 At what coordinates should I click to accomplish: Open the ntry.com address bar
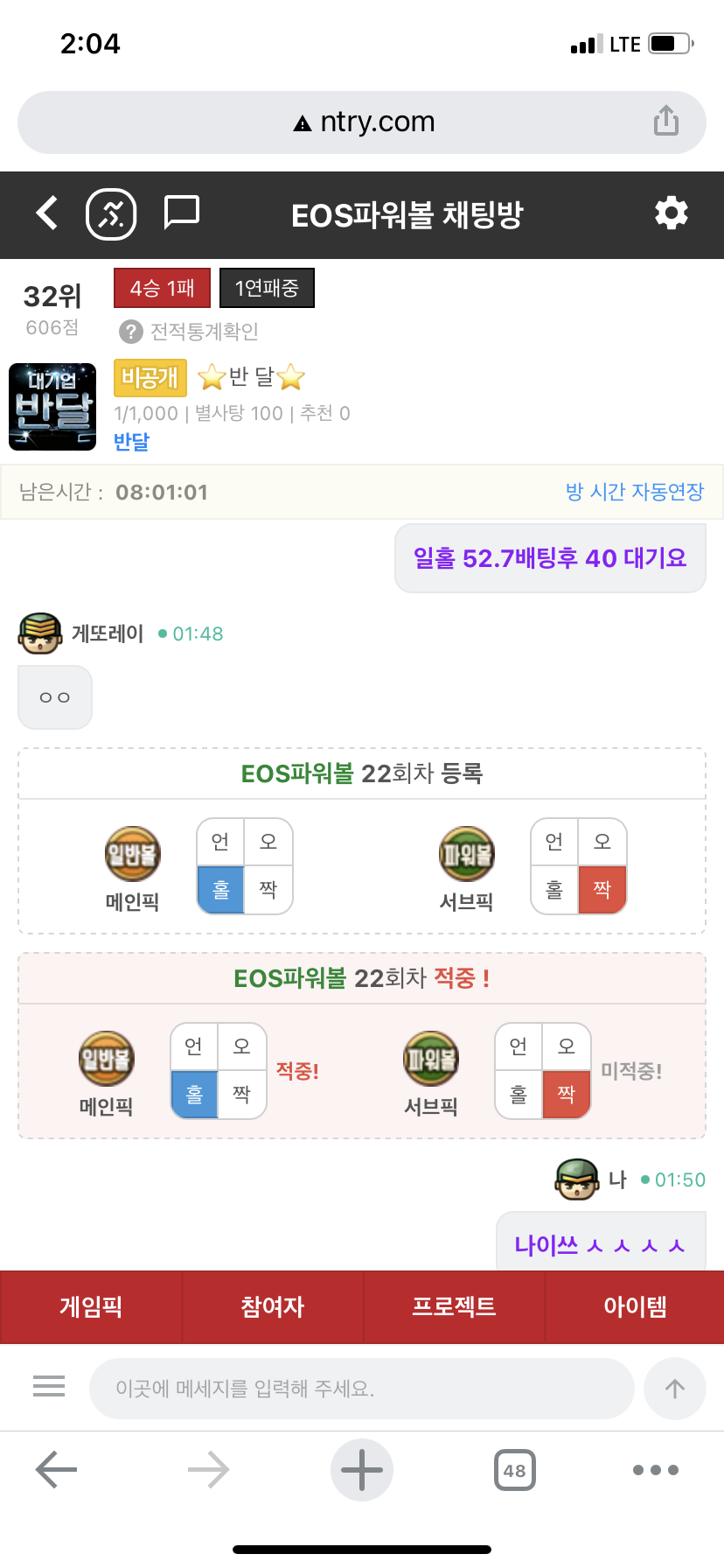coord(362,122)
